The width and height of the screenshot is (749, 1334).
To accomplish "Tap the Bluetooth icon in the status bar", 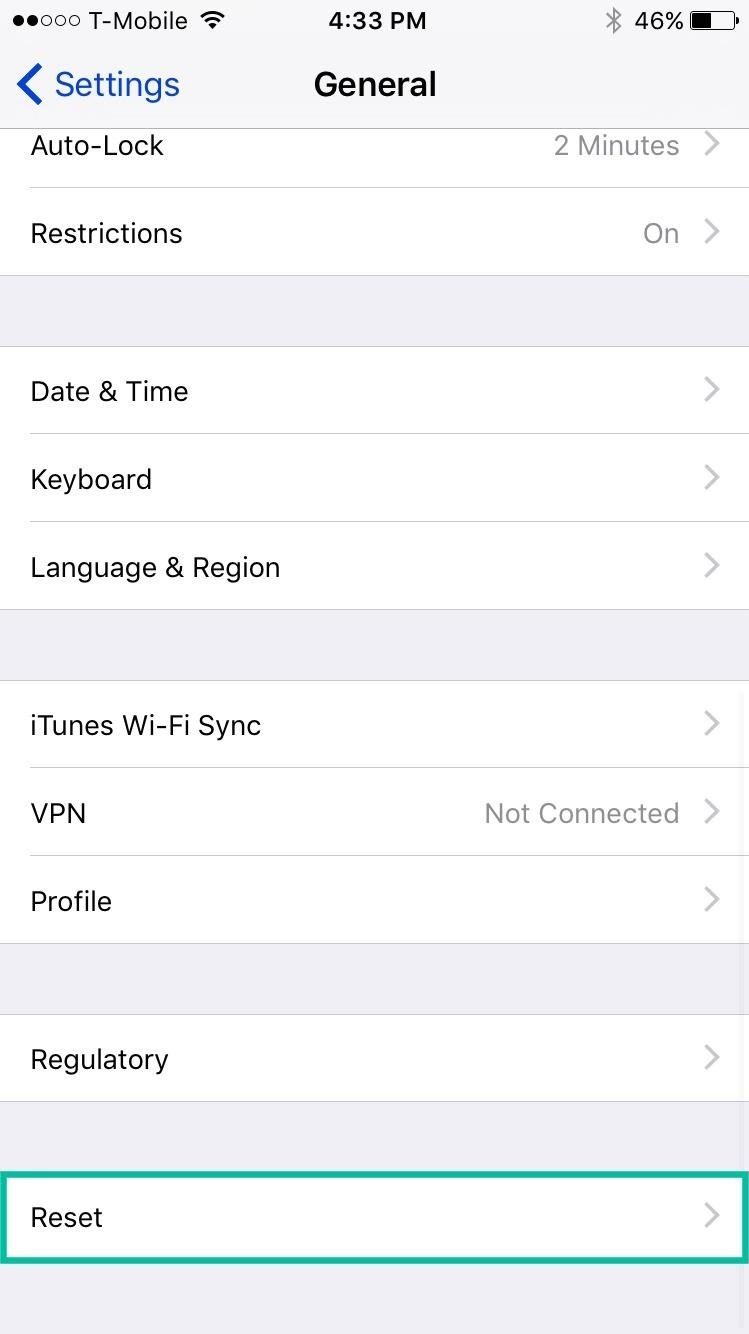I will coord(612,18).
